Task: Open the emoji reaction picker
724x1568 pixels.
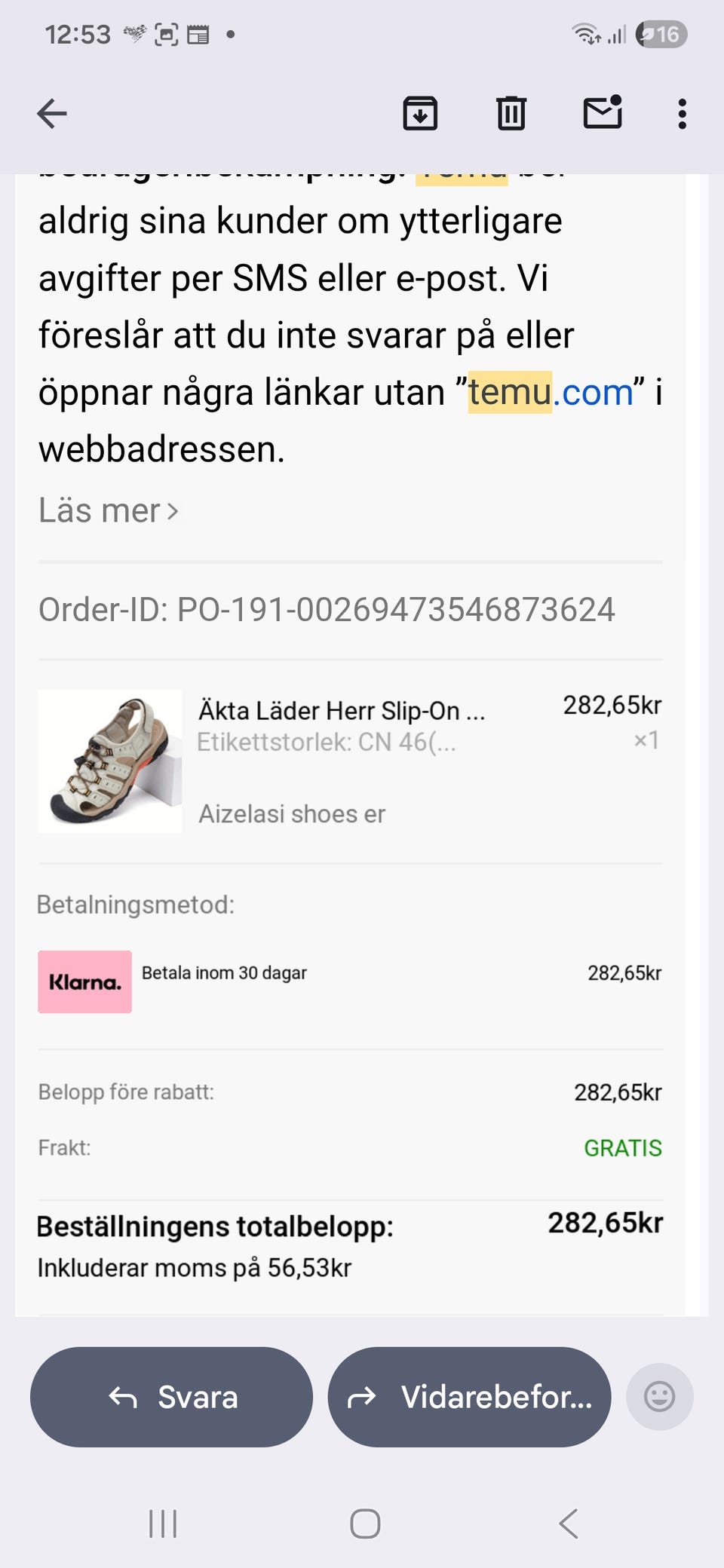Action: point(658,1396)
